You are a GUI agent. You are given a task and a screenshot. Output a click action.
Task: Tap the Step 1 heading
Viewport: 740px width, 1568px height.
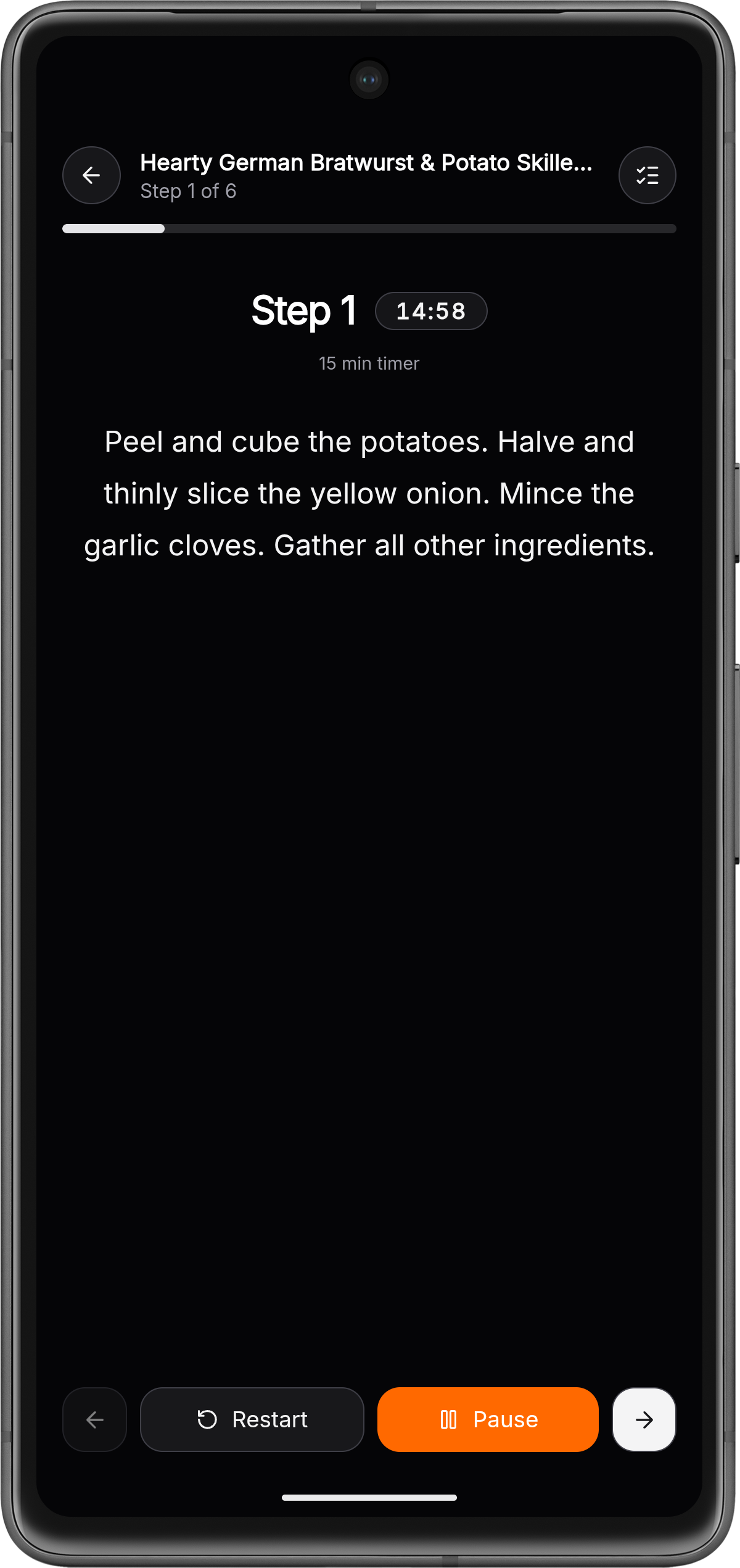click(x=303, y=310)
